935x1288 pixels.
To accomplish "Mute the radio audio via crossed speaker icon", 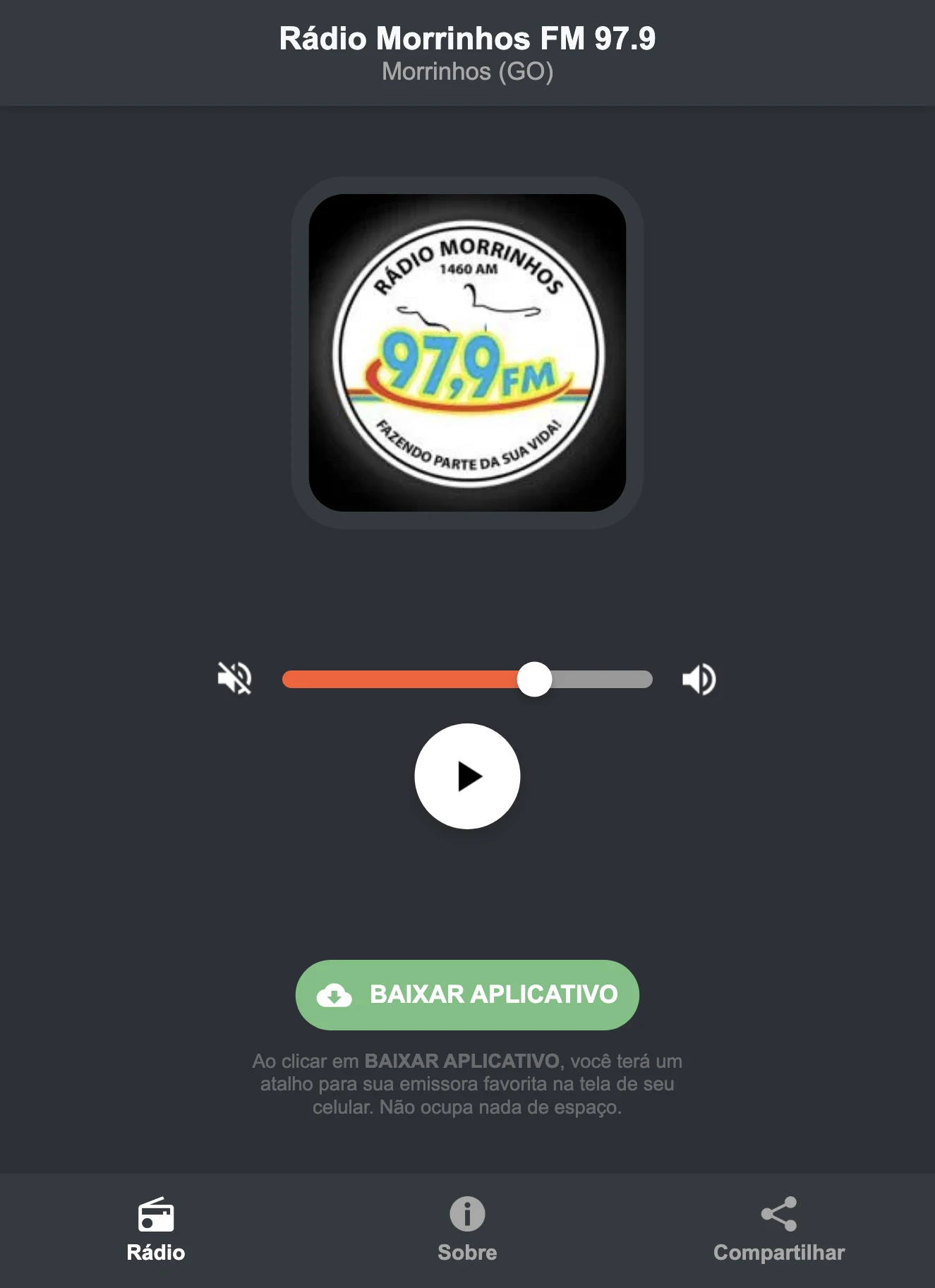I will pos(235,680).
